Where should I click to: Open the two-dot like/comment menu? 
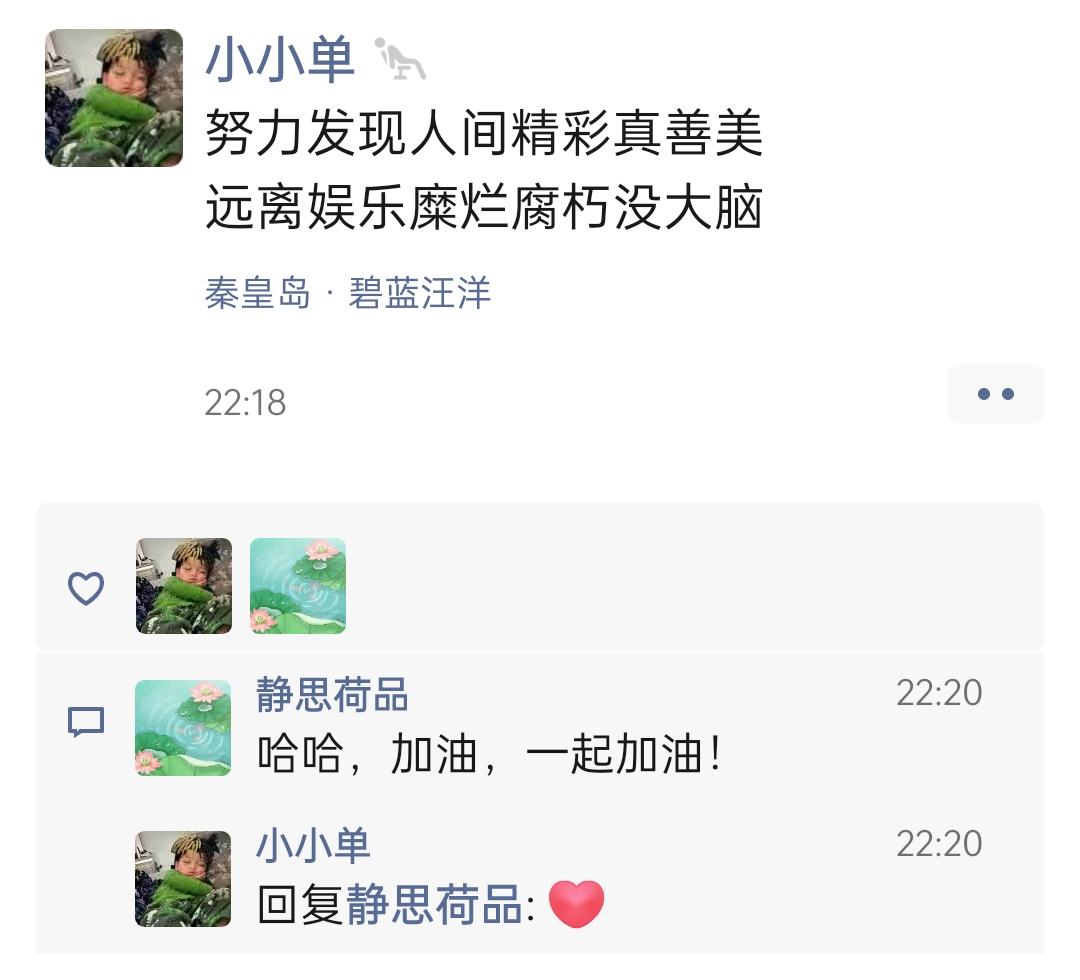point(995,394)
